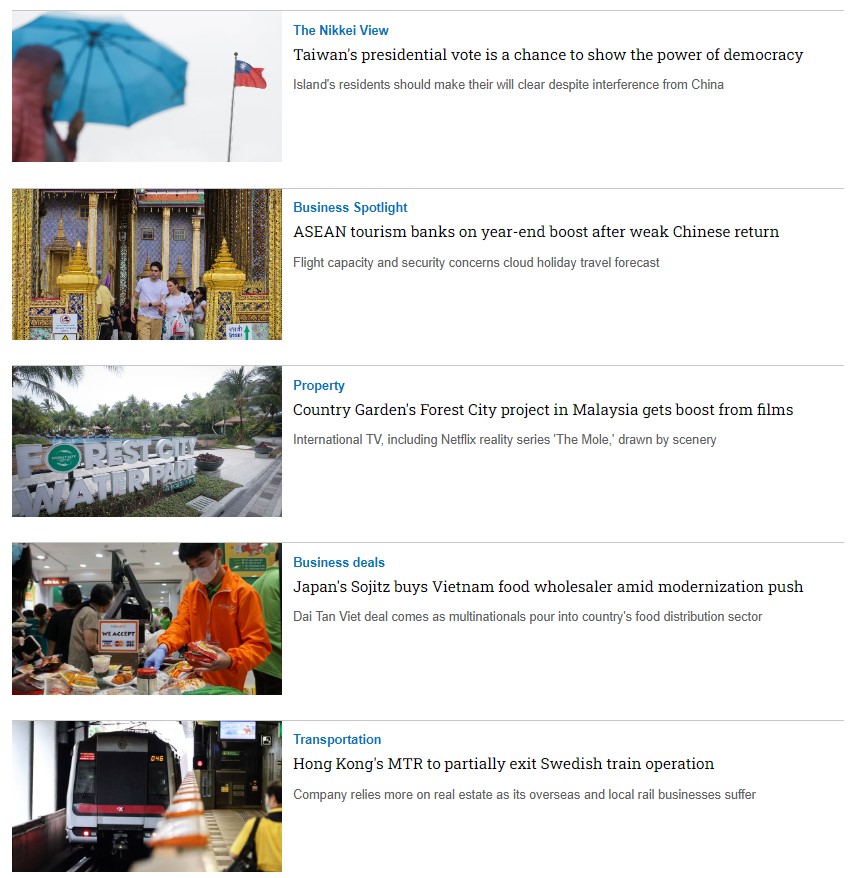Read Country Garden's Forest City article
This screenshot has height=878, width=850.
pyautogui.click(x=542, y=410)
